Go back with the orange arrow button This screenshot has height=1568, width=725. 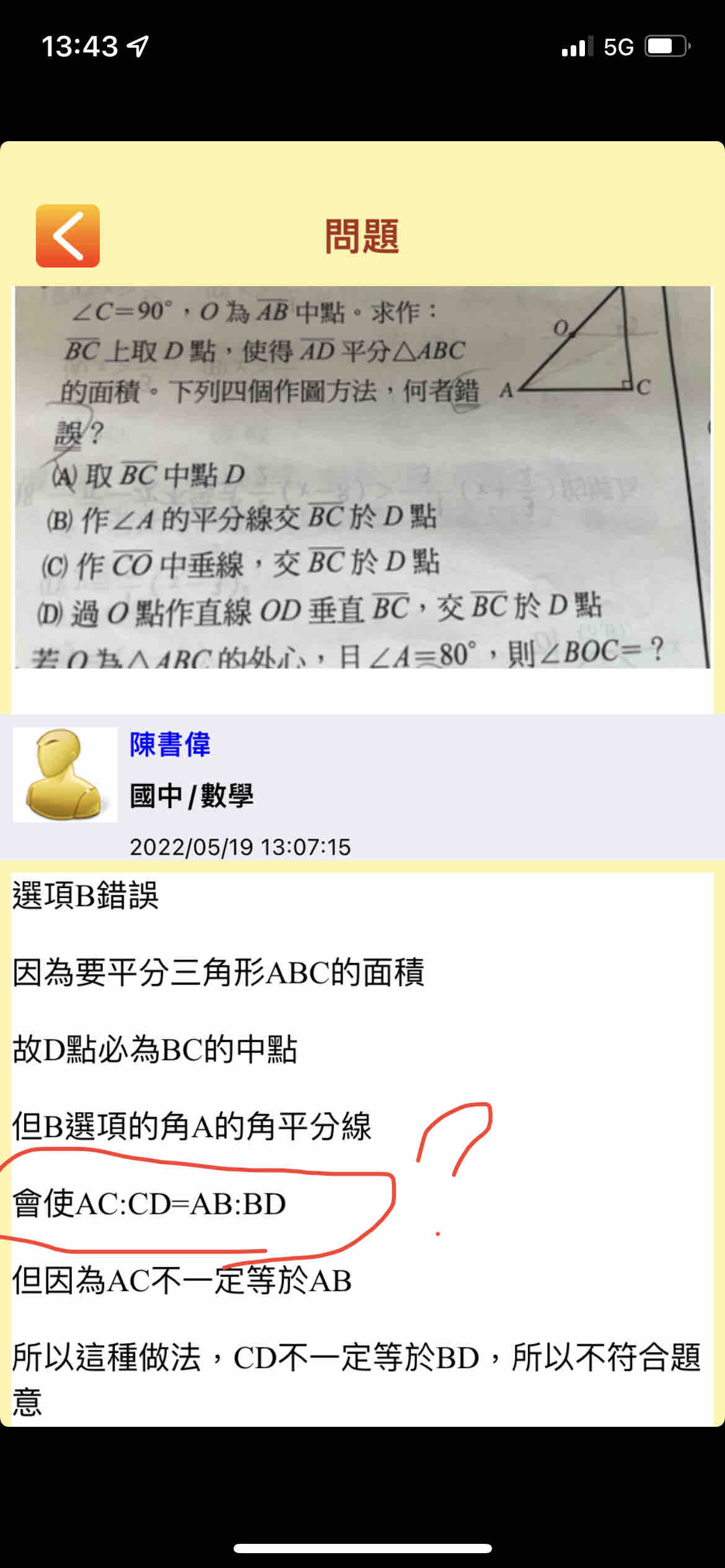tap(68, 236)
